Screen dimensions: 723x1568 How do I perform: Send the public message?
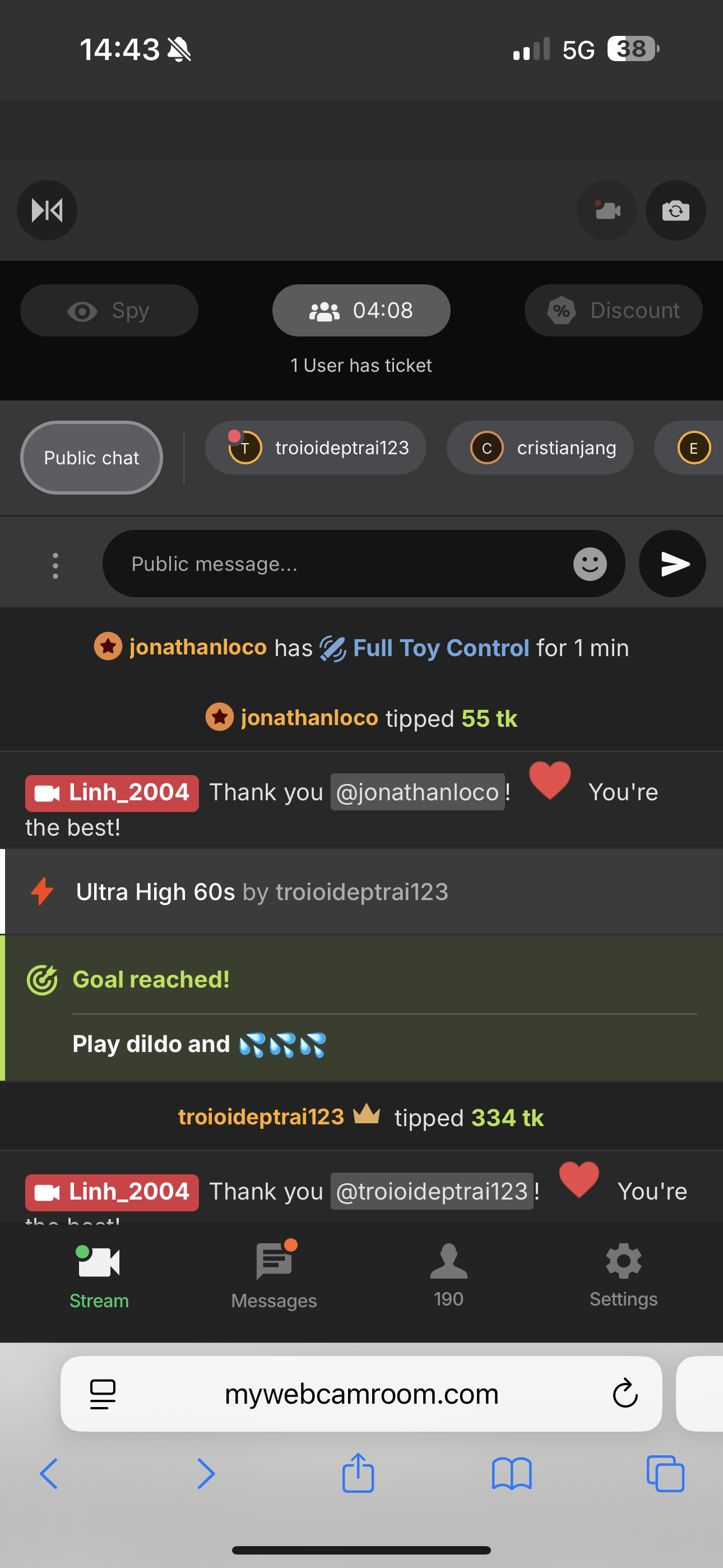point(673,564)
